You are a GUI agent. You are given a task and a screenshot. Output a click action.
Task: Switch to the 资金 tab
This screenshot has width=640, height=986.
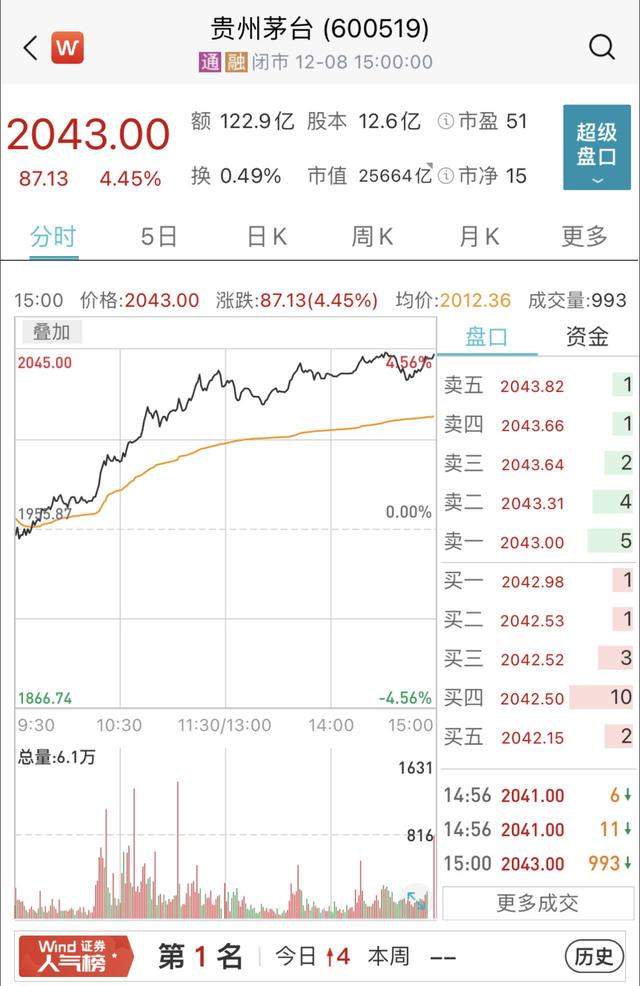(x=586, y=336)
